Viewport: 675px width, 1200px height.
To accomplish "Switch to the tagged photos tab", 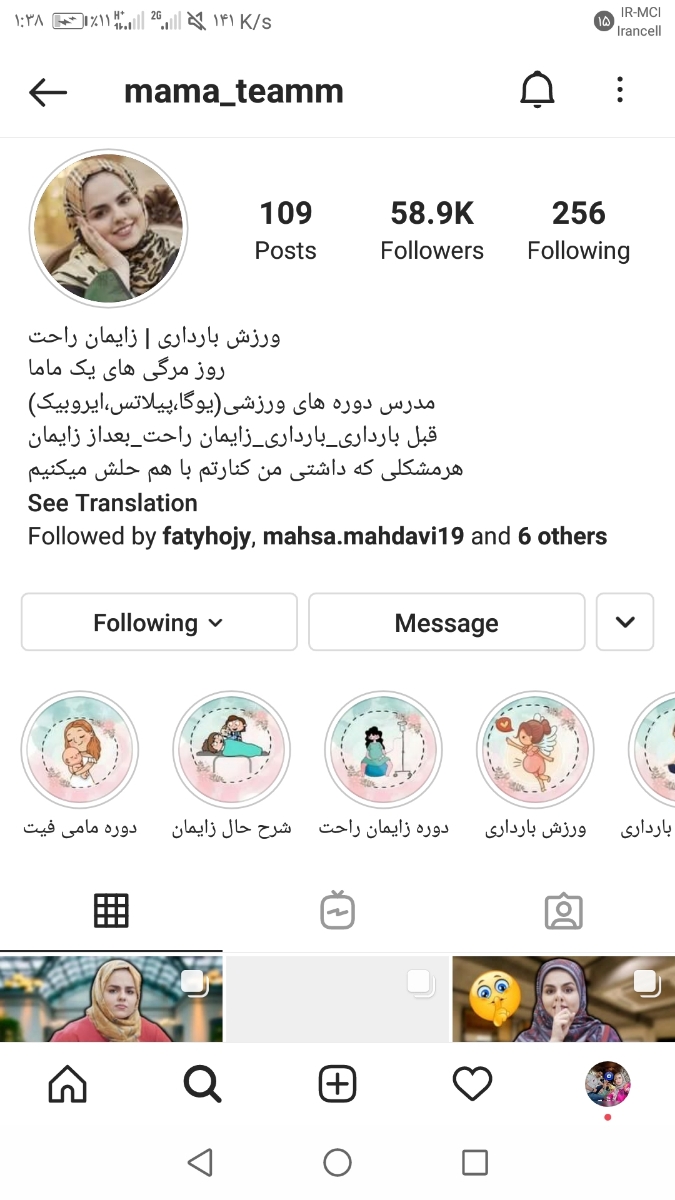I will pos(563,911).
